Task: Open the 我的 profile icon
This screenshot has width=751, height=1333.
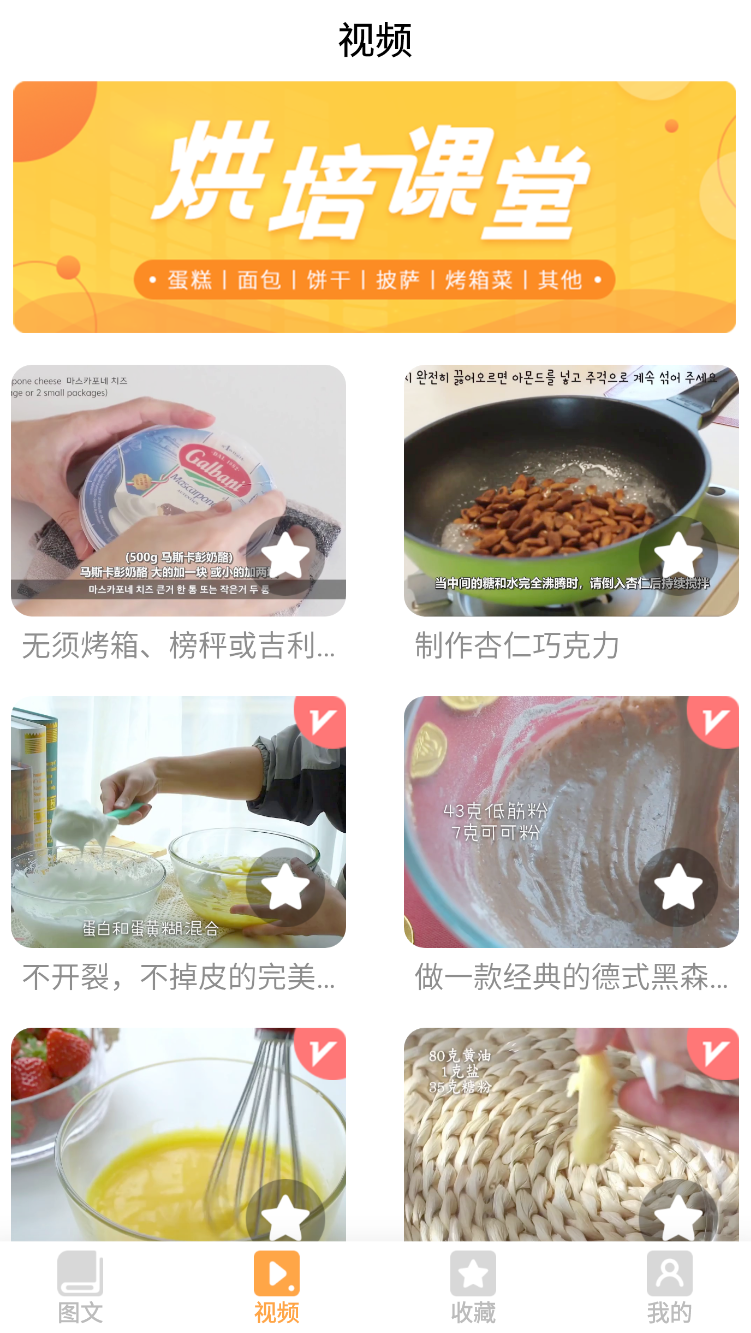Action: click(x=669, y=1274)
